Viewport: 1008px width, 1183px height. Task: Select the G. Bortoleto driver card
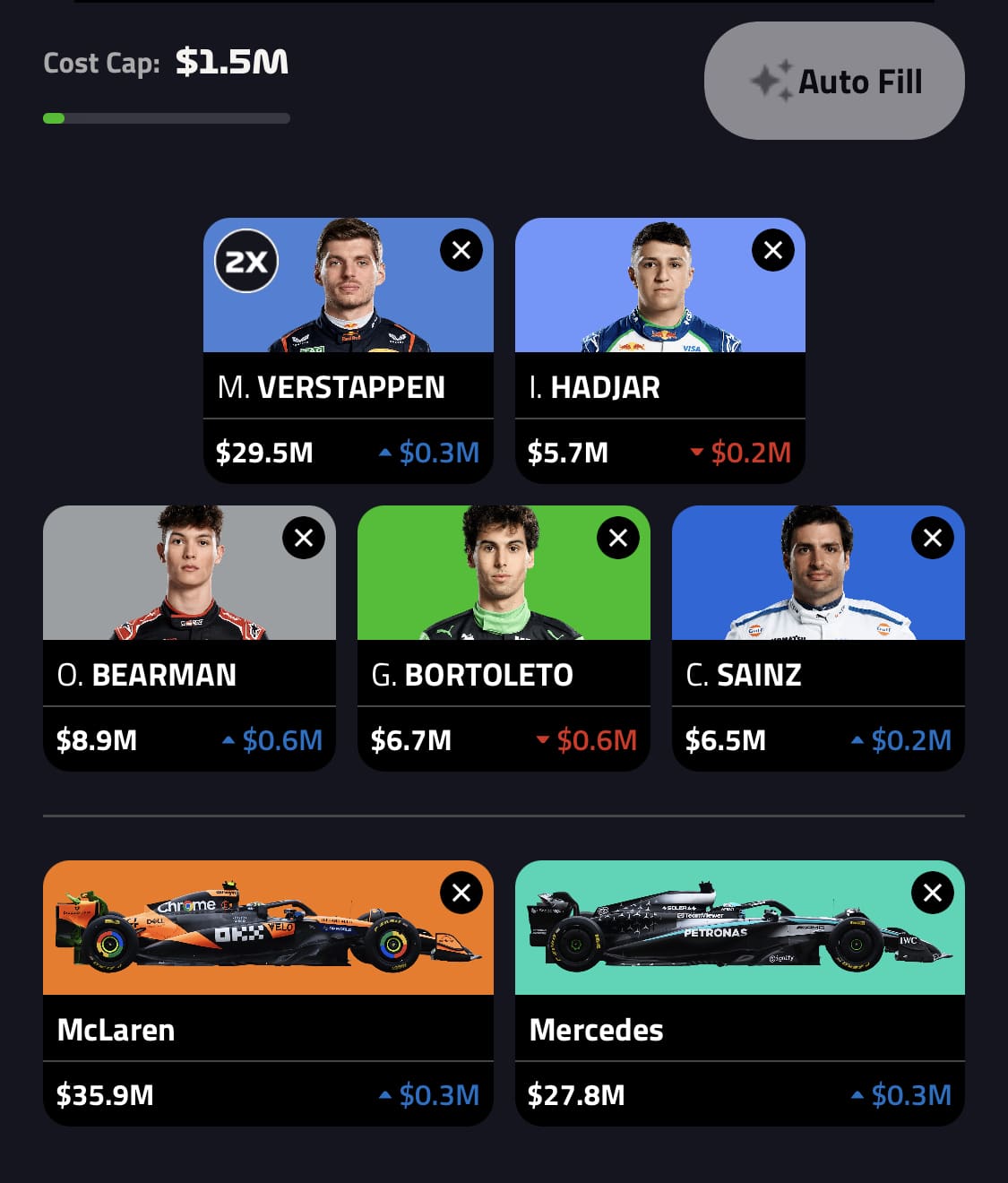tap(504, 675)
